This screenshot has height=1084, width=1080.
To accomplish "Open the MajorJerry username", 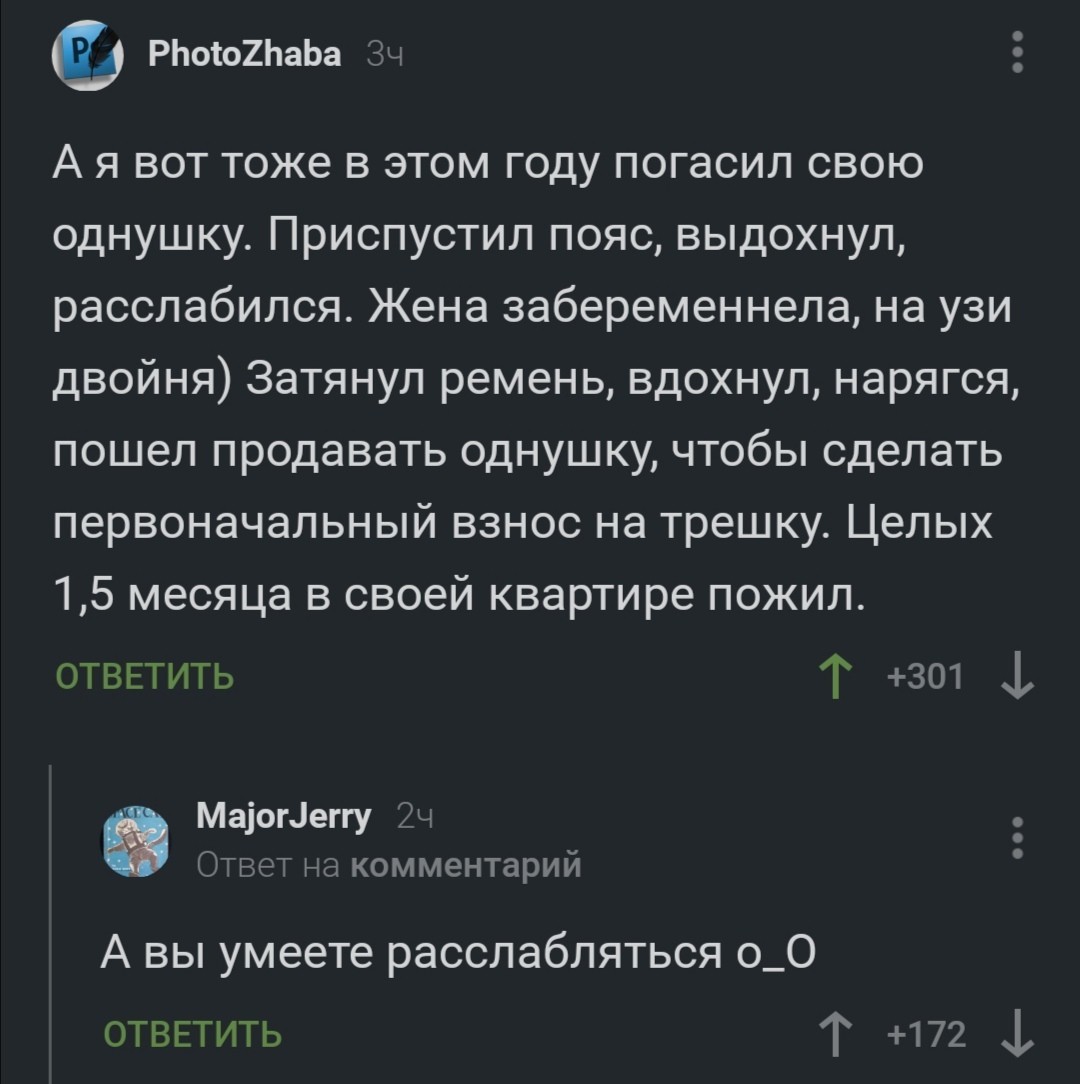I will [x=286, y=818].
